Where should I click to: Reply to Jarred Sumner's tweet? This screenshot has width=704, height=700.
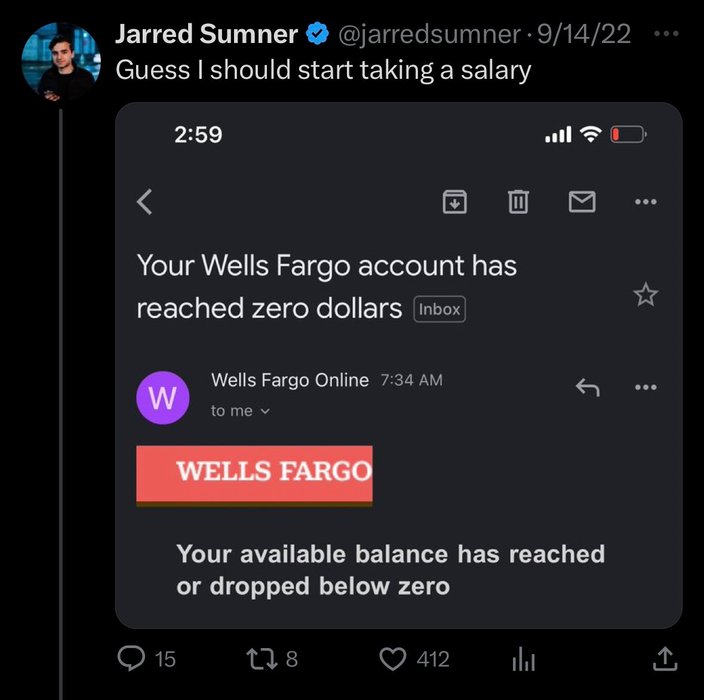pyautogui.click(x=132, y=658)
